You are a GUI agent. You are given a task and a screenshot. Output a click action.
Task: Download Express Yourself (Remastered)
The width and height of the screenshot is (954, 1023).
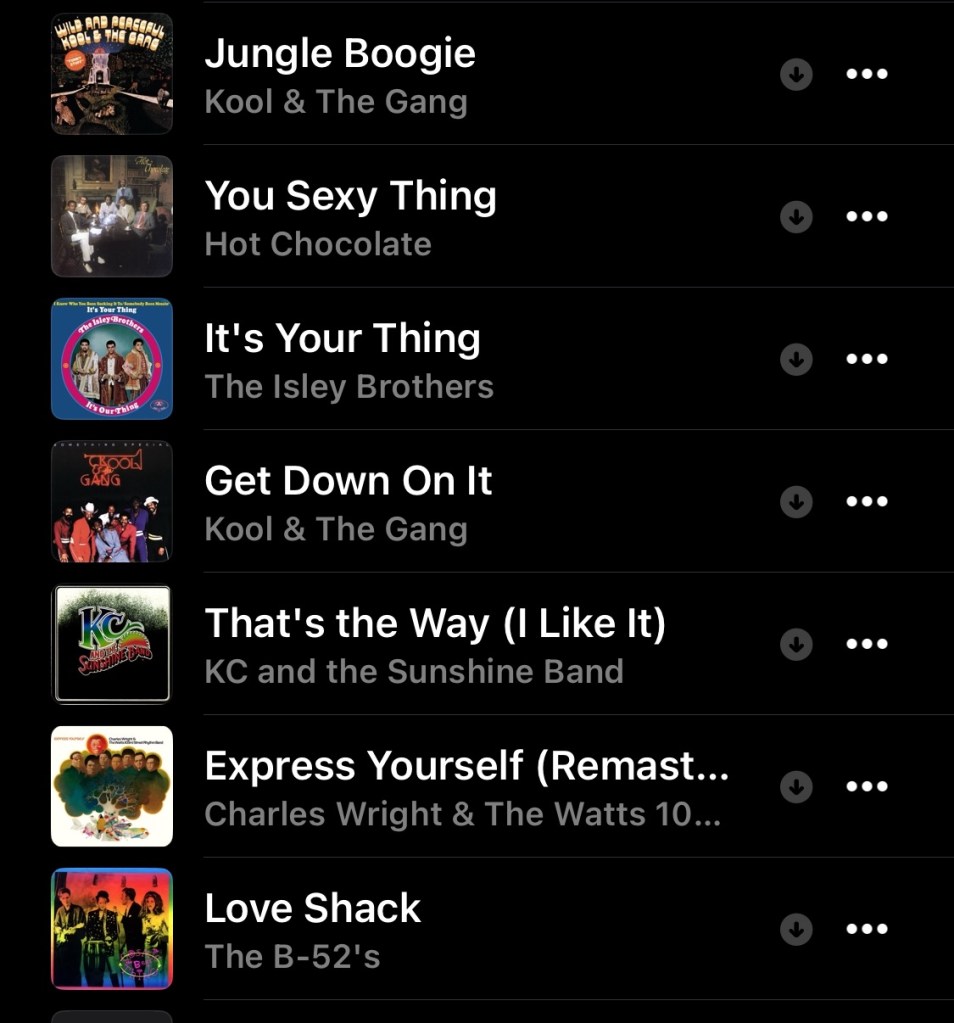[796, 787]
